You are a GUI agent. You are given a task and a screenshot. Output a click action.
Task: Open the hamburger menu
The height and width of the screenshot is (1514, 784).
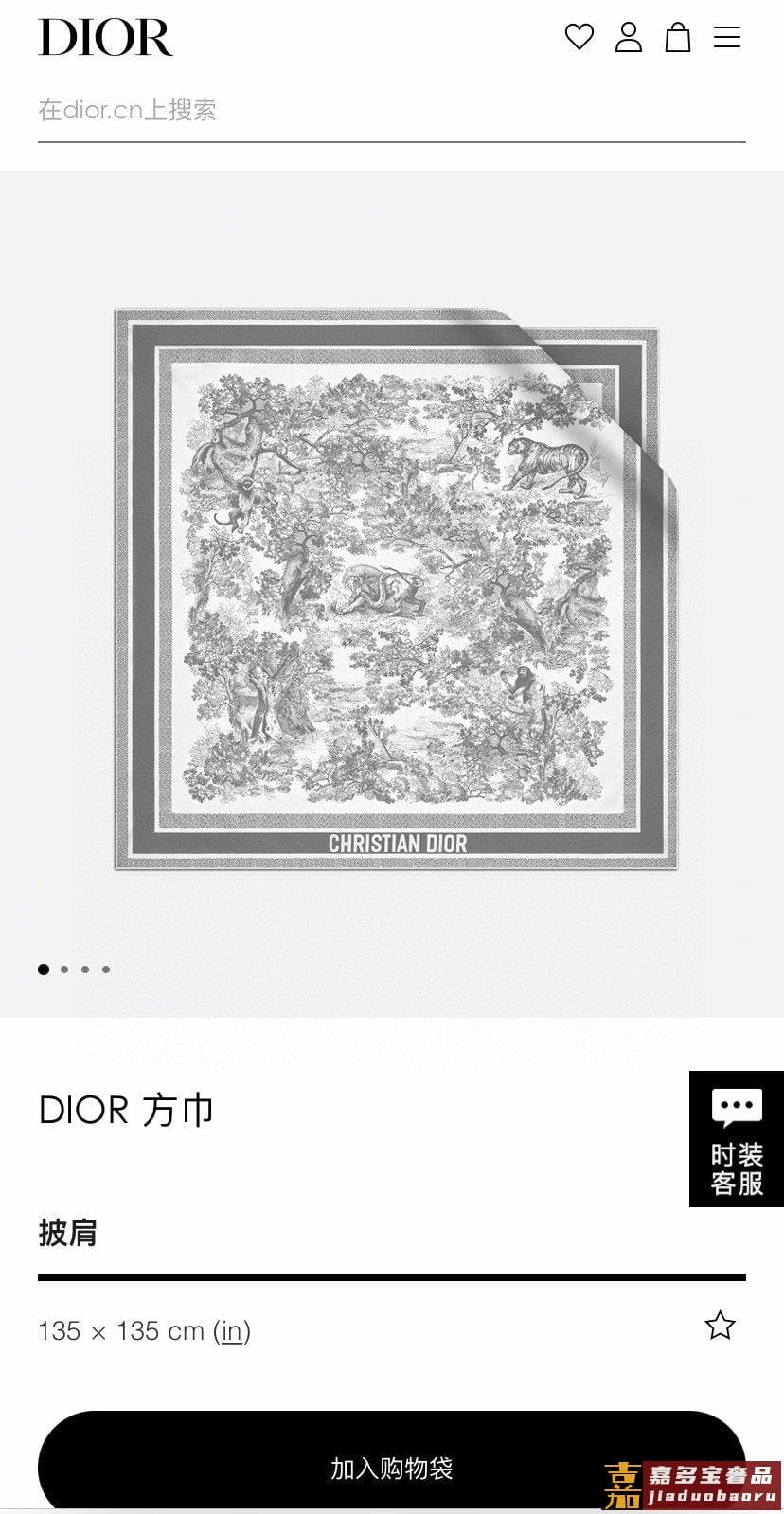tap(727, 38)
